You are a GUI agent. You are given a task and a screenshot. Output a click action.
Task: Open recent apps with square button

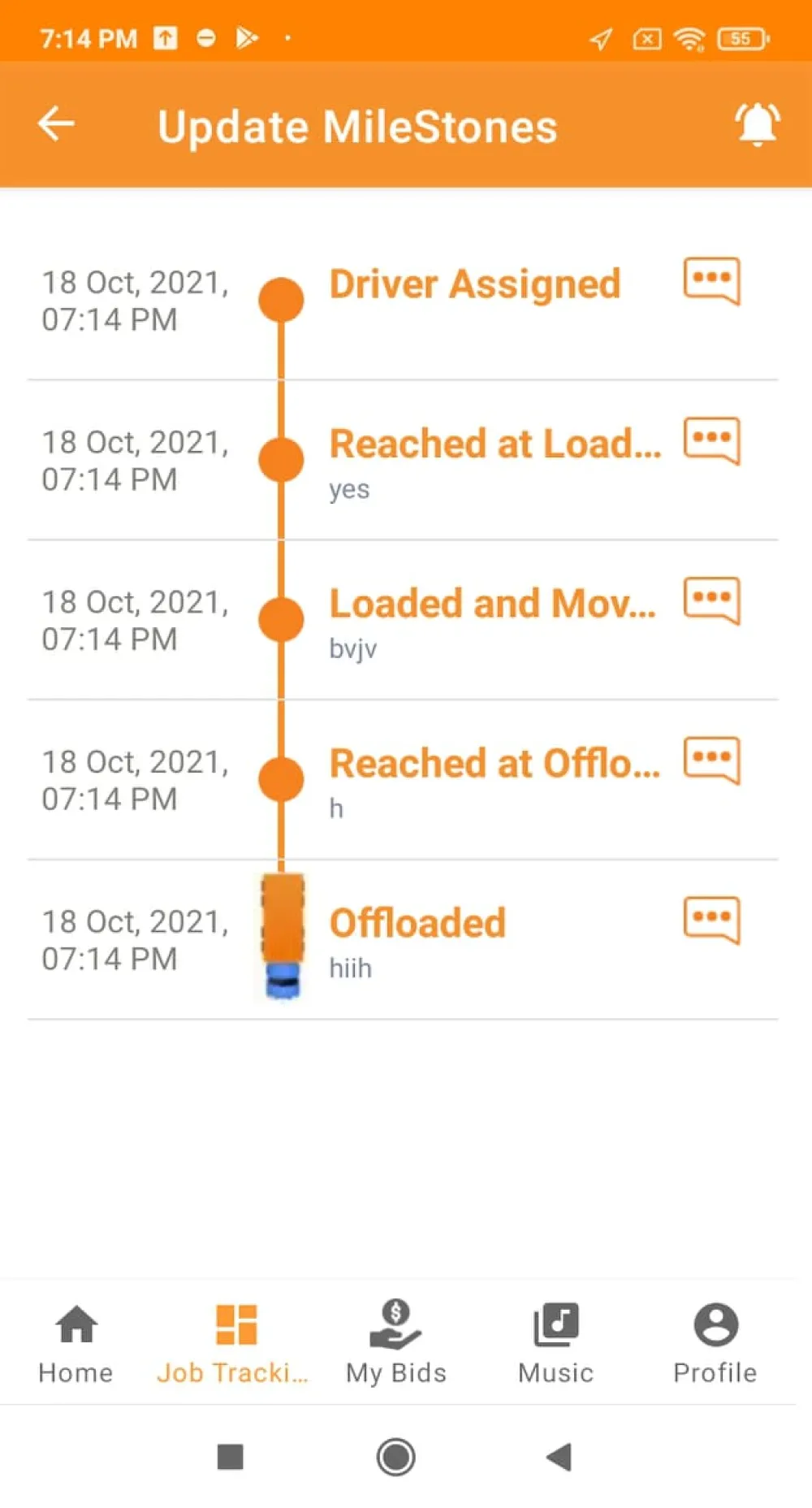coord(231,1457)
